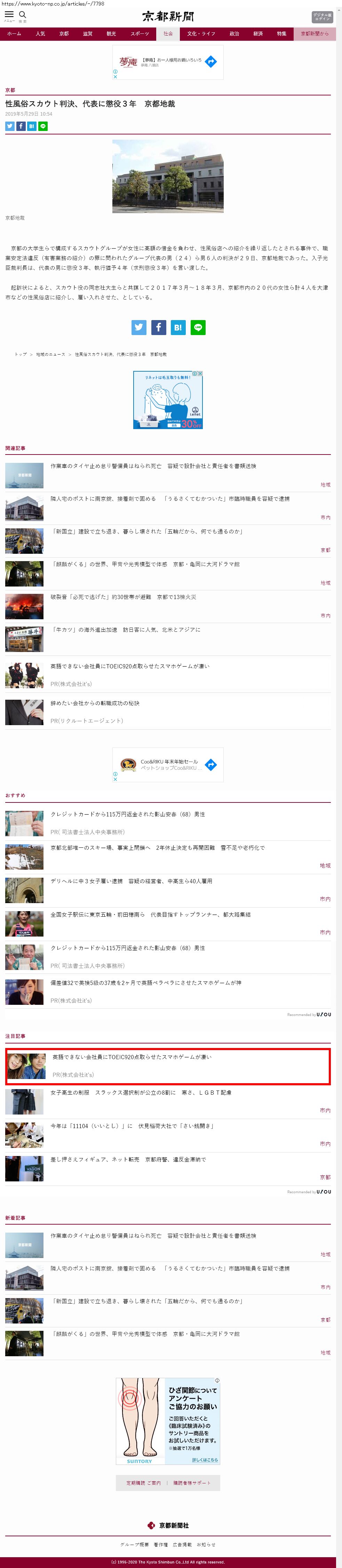The width and height of the screenshot is (342, 1568).
Task: Open 京都北部唯一のスキー場 article
Action: tap(157, 847)
